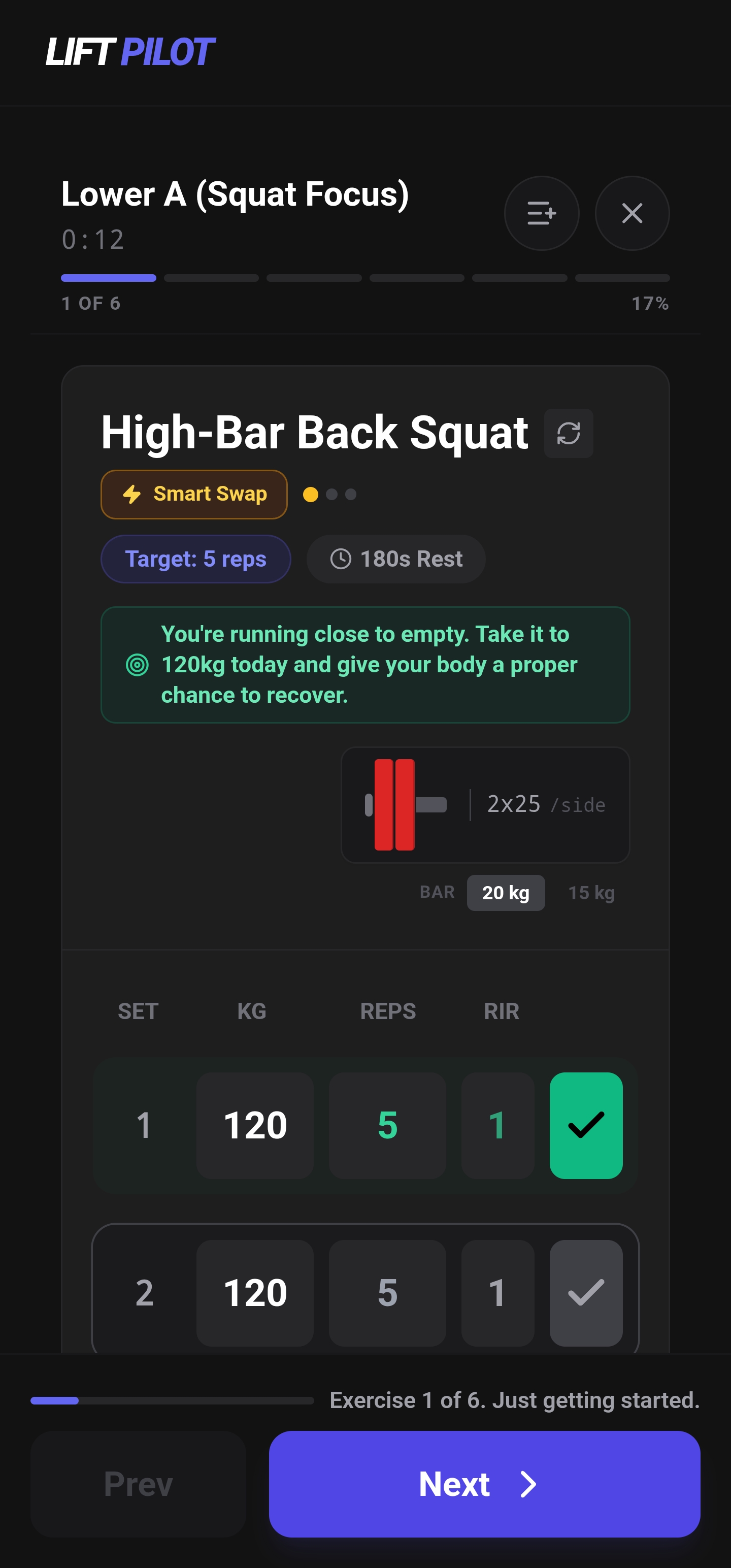Open the add-exercise list icon
Image resolution: width=731 pixels, height=1568 pixels.
(x=541, y=213)
